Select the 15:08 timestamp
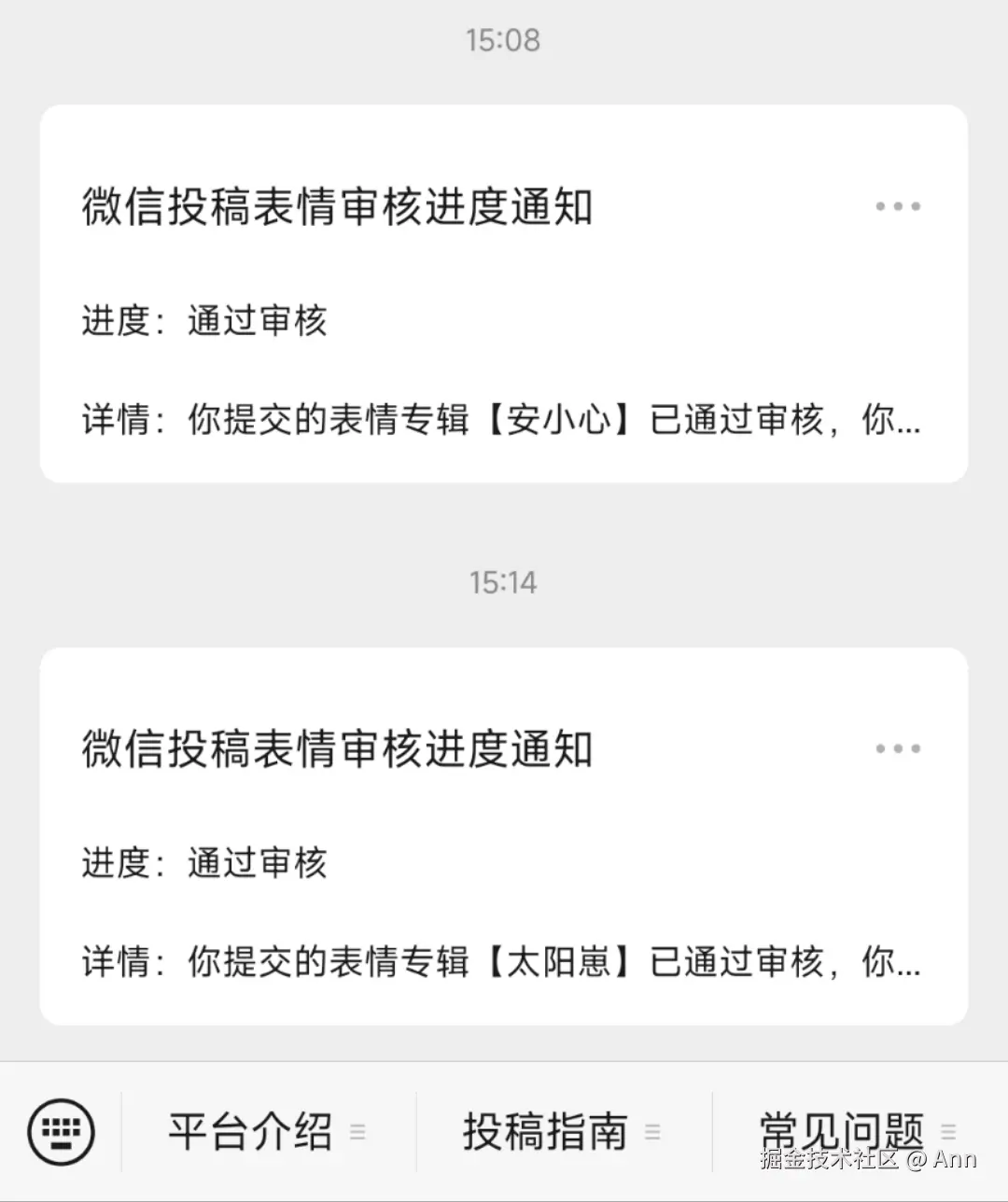The image size is (1008, 1202). (503, 39)
